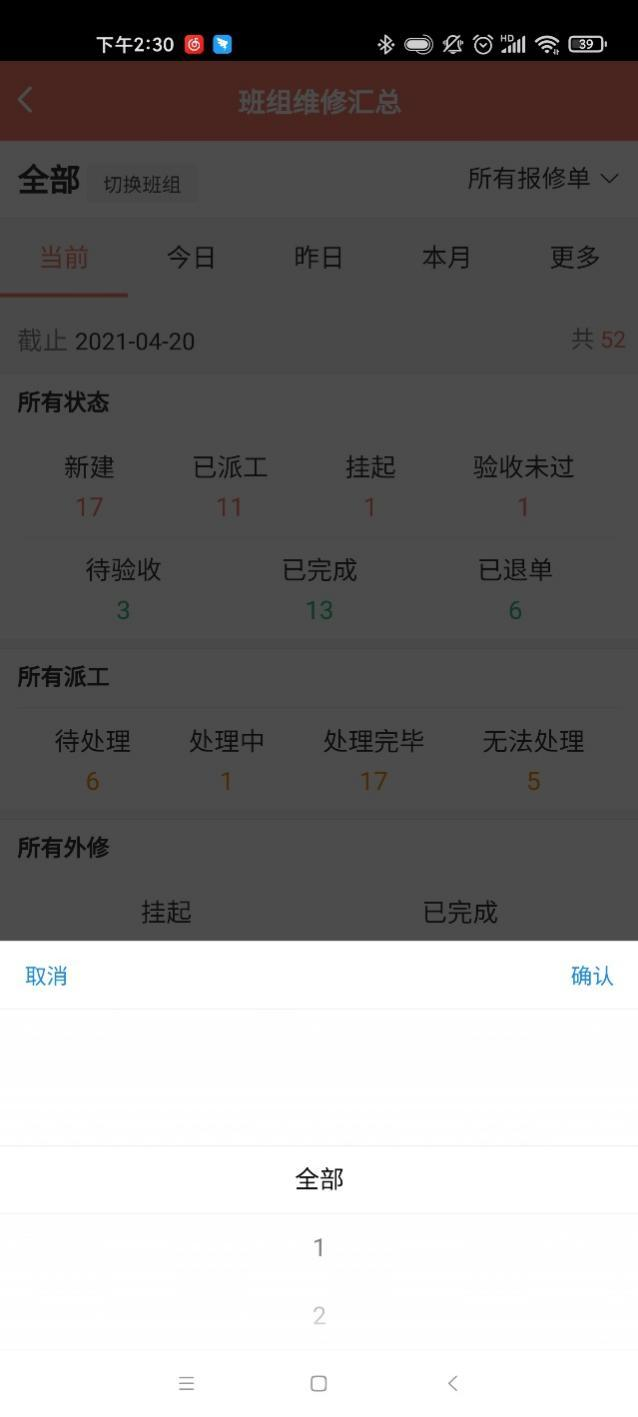
Task: Select option 1 in the picker
Action: click(x=319, y=1247)
